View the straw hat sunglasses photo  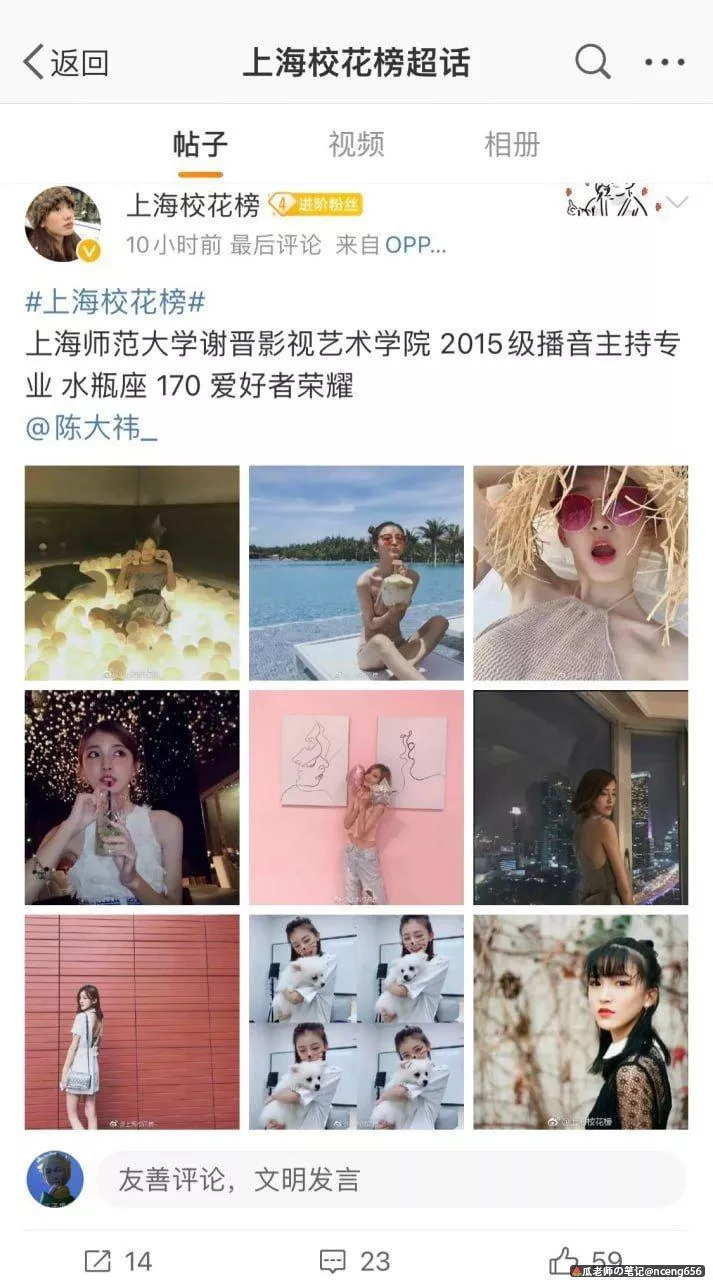[580, 573]
